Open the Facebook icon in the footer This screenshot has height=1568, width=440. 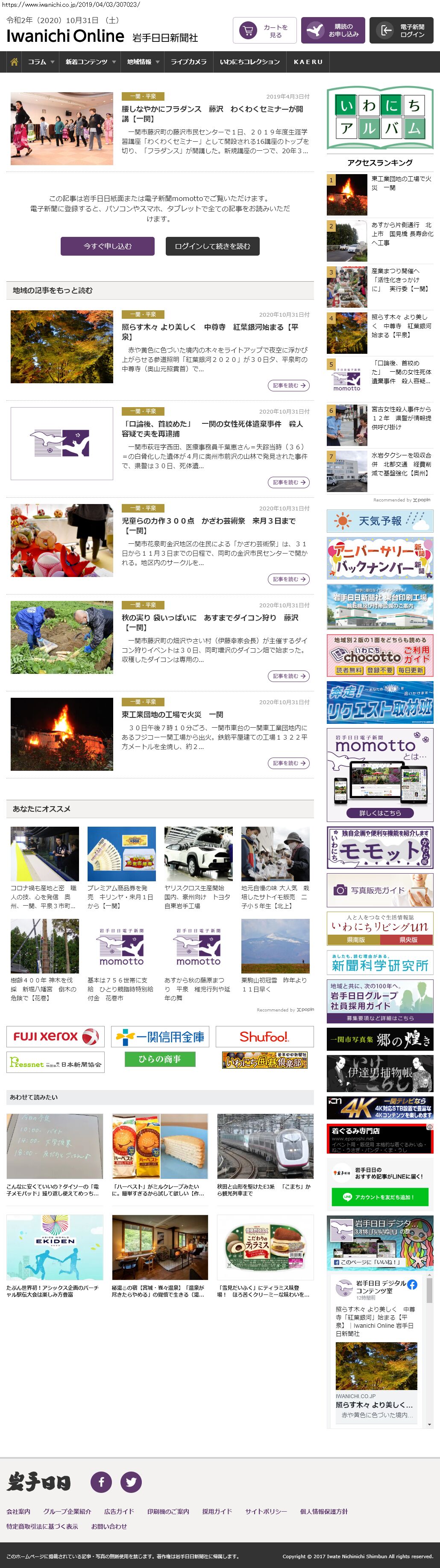tap(101, 1481)
